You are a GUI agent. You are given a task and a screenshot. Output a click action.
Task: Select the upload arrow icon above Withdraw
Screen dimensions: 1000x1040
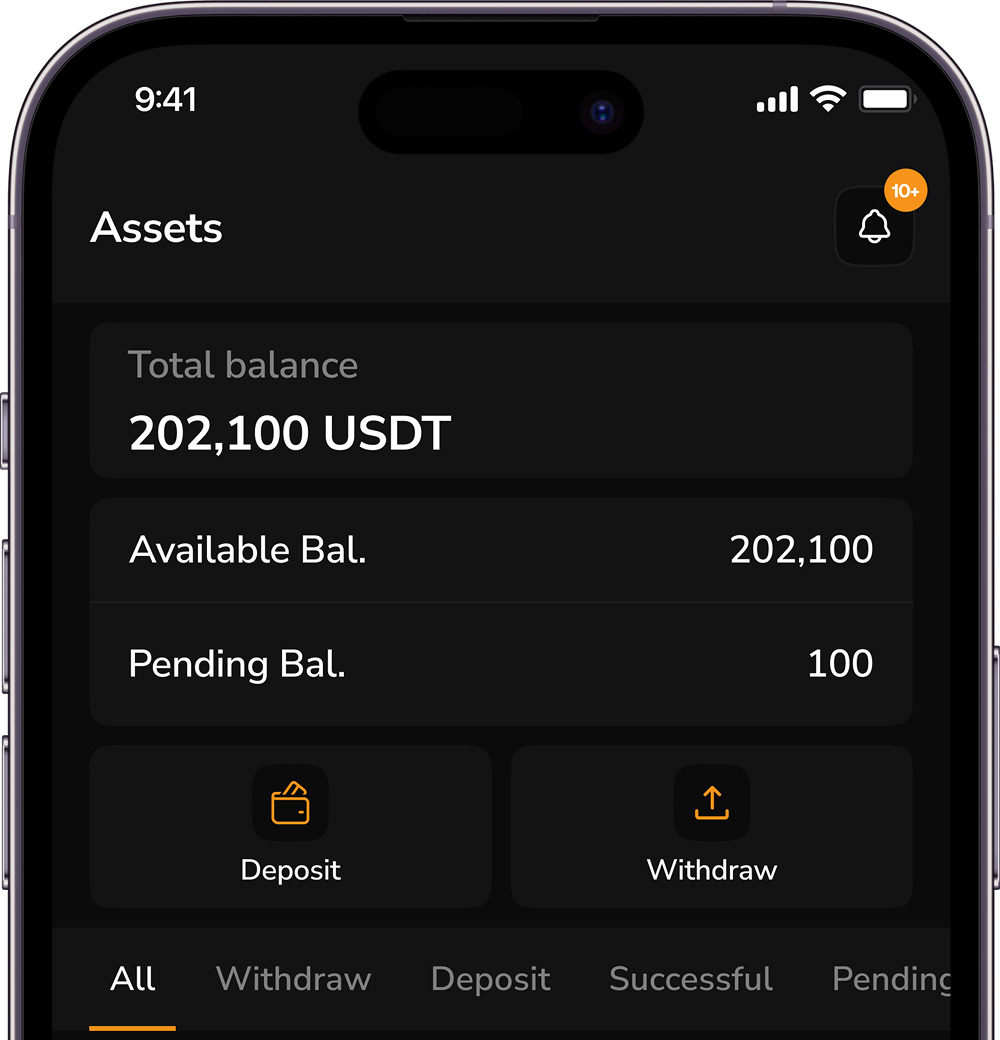pyautogui.click(x=711, y=802)
